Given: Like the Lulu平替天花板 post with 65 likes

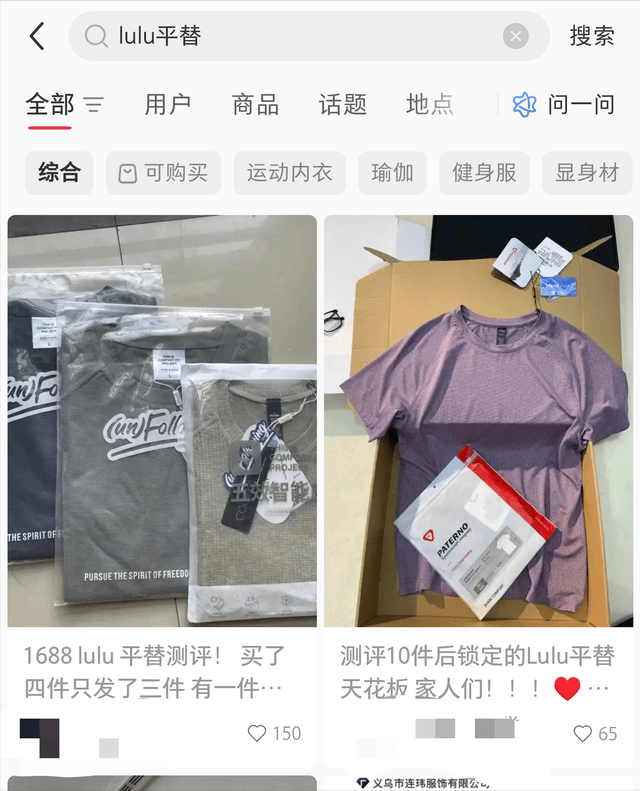Looking at the screenshot, I should click(583, 733).
